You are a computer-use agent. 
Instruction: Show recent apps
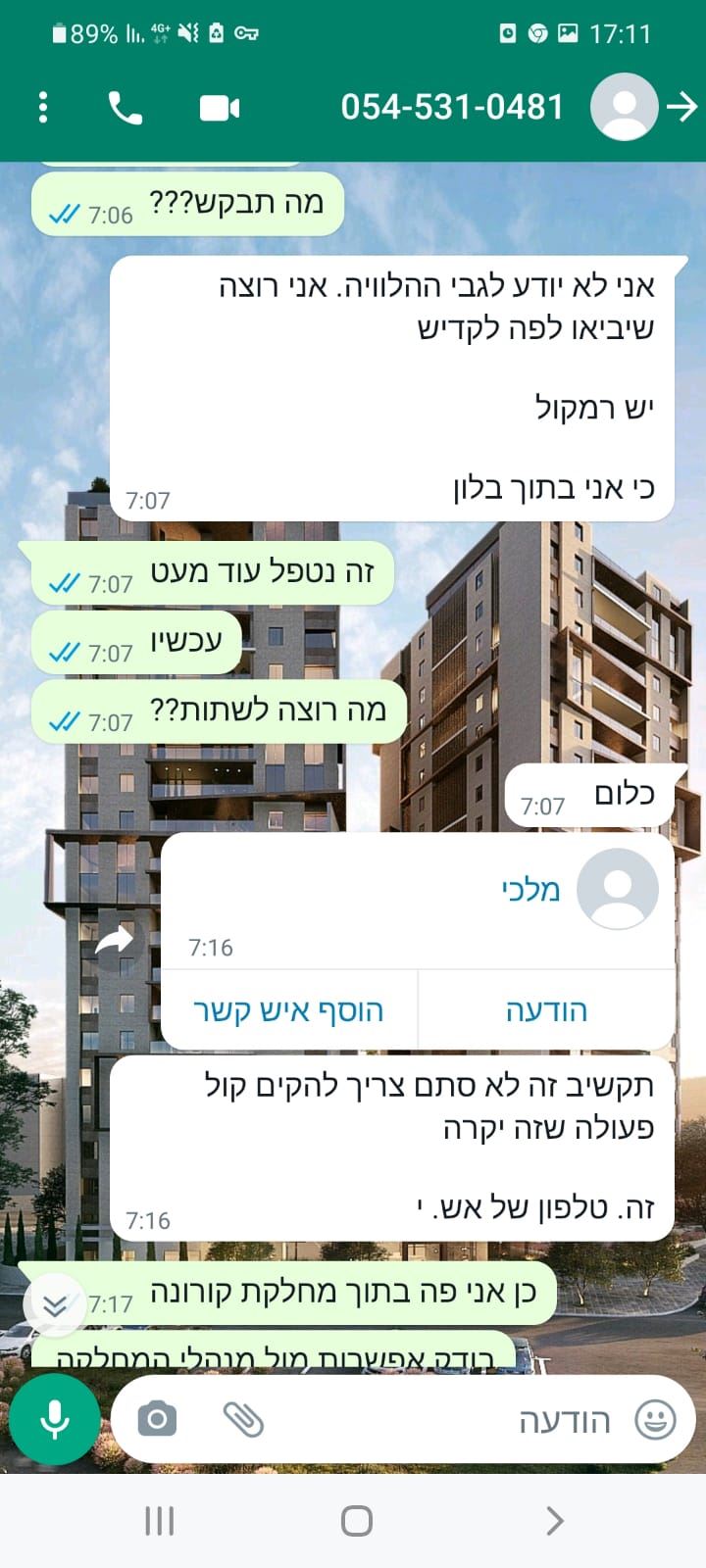click(159, 1520)
